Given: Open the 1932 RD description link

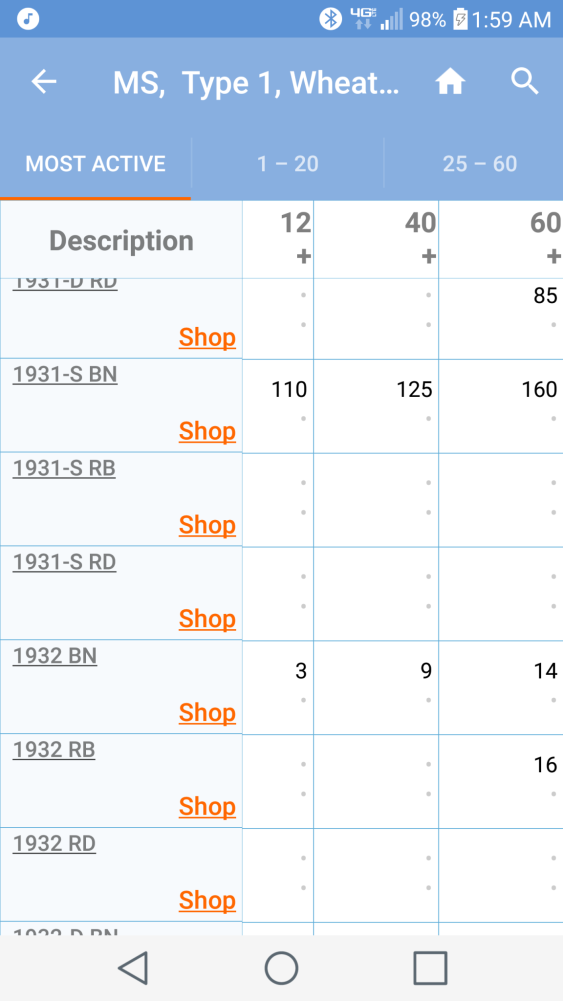Looking at the screenshot, I should [x=55, y=844].
